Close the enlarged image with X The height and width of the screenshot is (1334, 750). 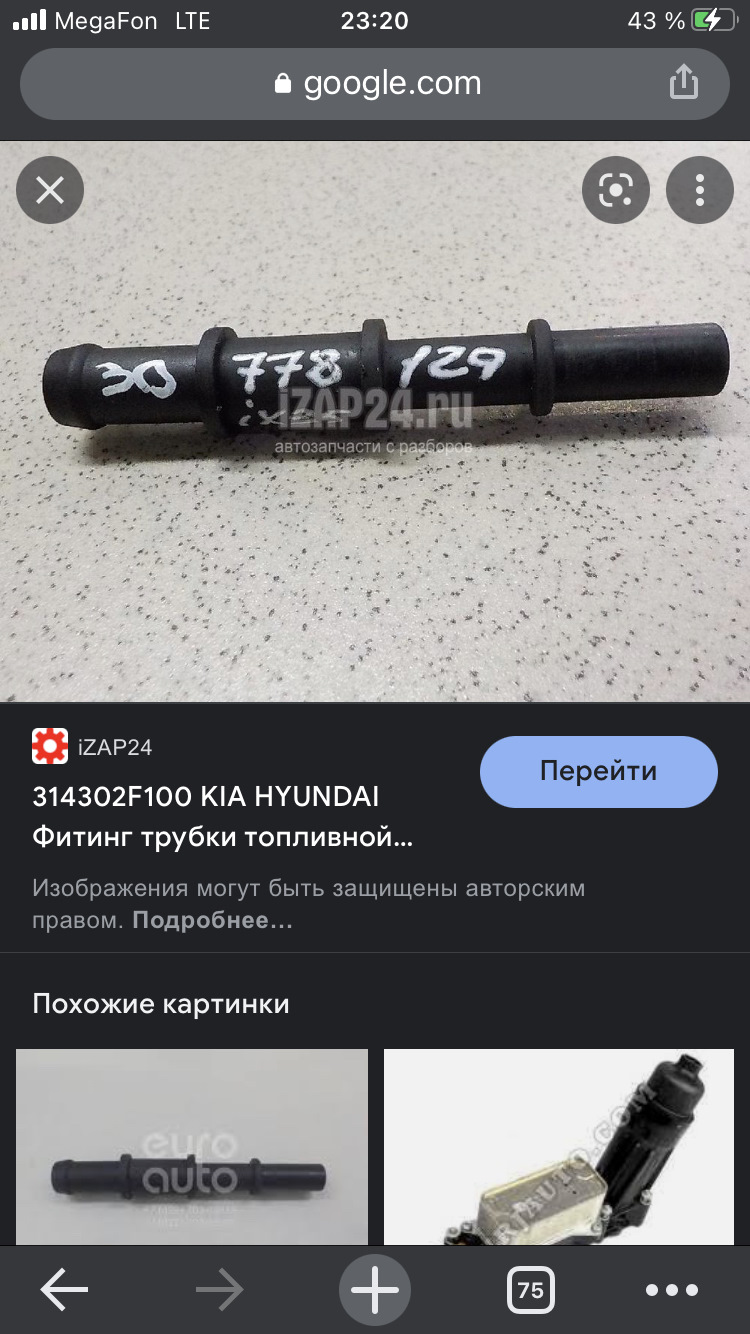pyautogui.click(x=49, y=189)
